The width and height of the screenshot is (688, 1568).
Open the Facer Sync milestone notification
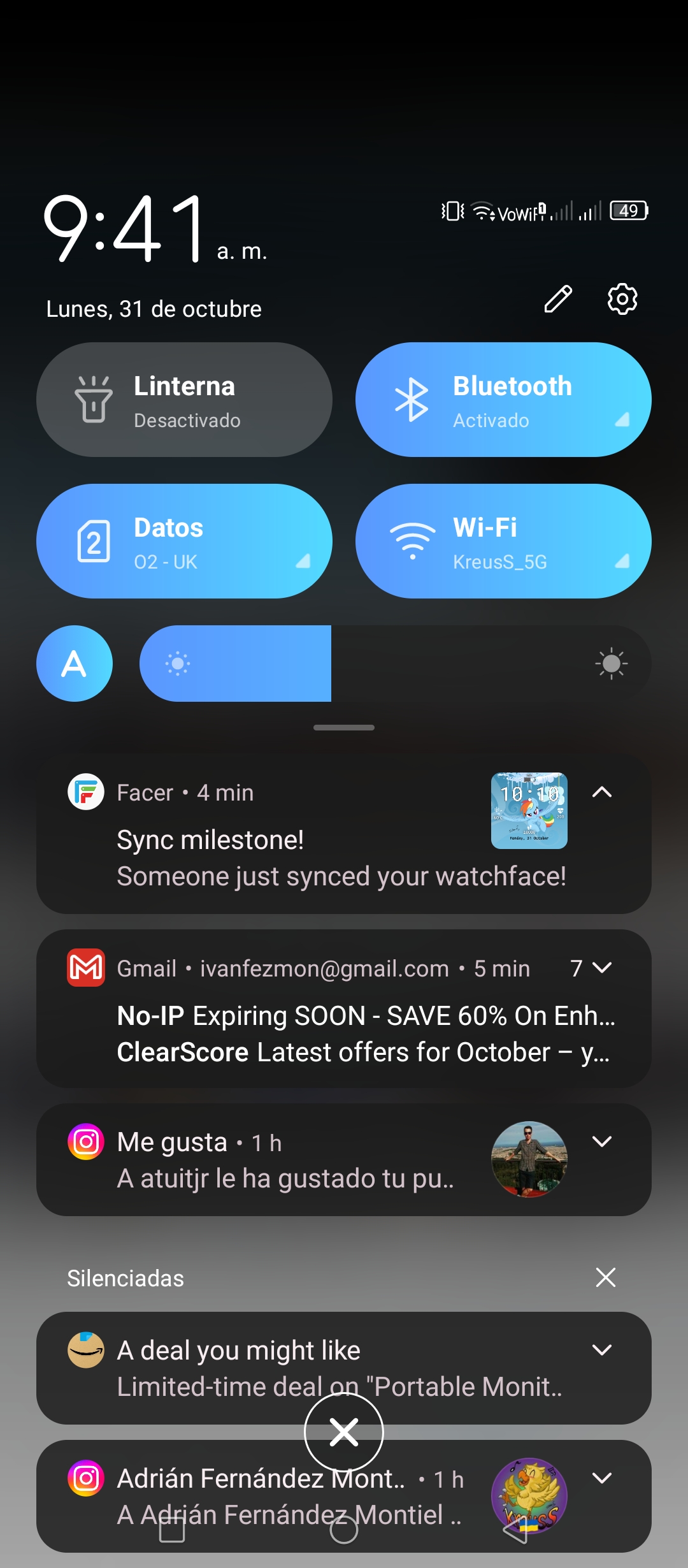[x=341, y=858]
